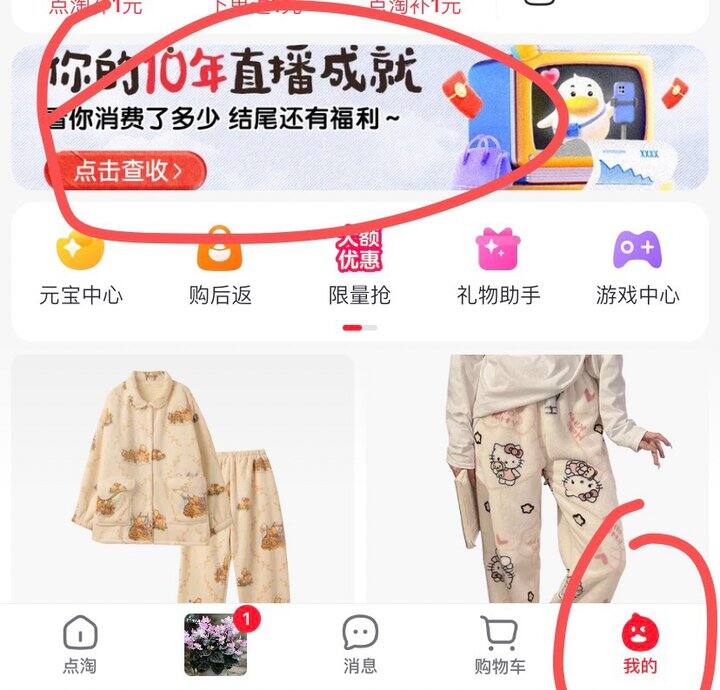Switch to the 消息 tab

point(360,645)
